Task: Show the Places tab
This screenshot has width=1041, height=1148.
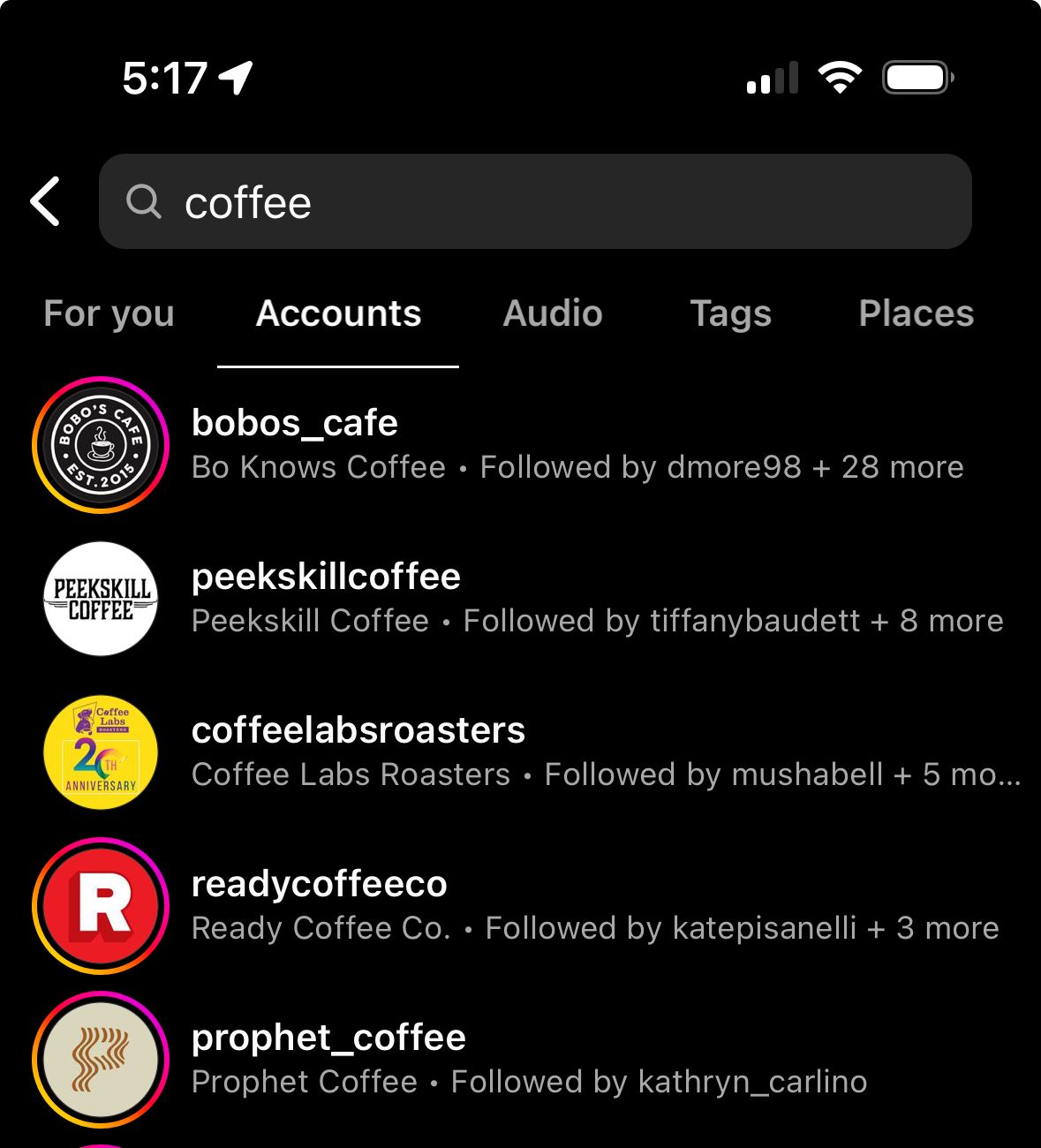Action: (x=916, y=314)
